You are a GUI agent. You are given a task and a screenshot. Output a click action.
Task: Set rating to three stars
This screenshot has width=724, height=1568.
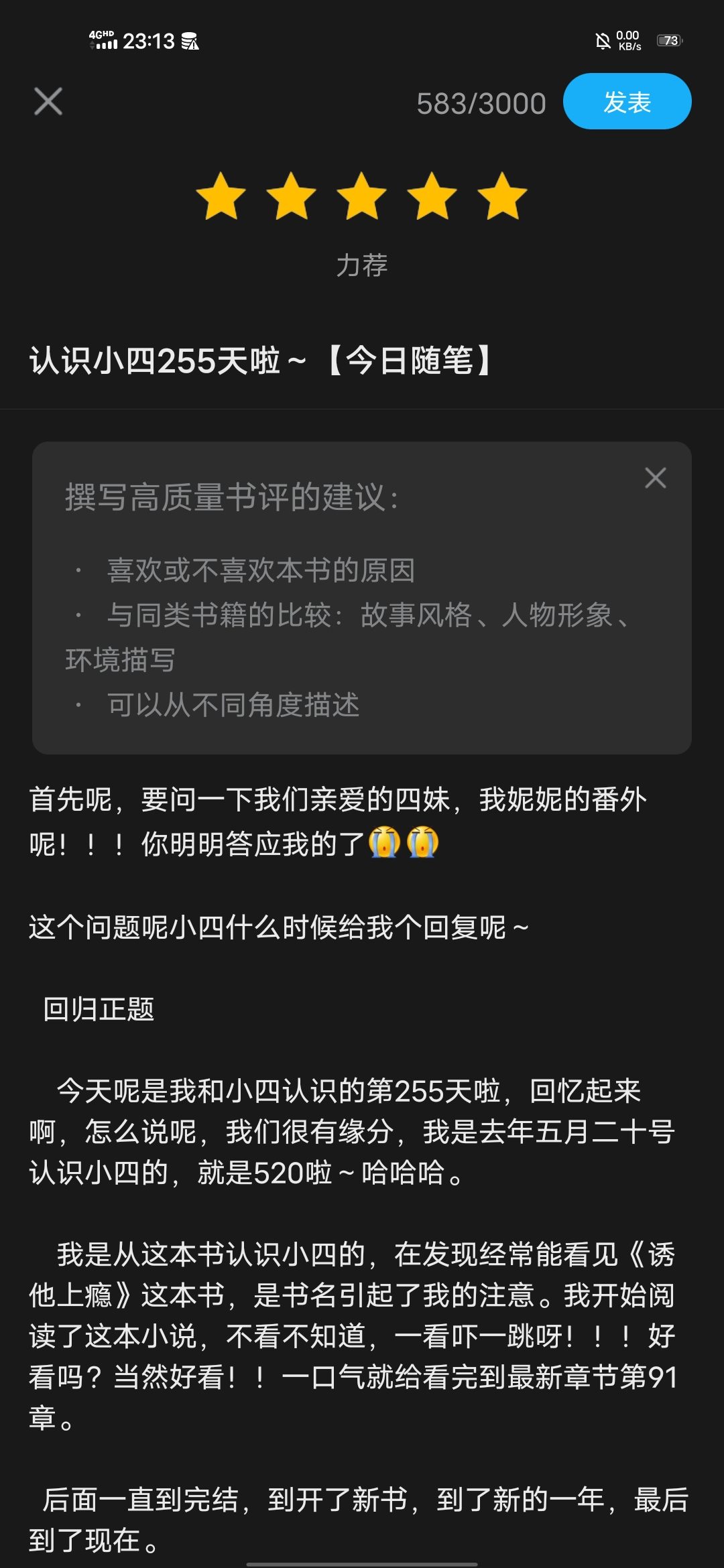point(362,196)
